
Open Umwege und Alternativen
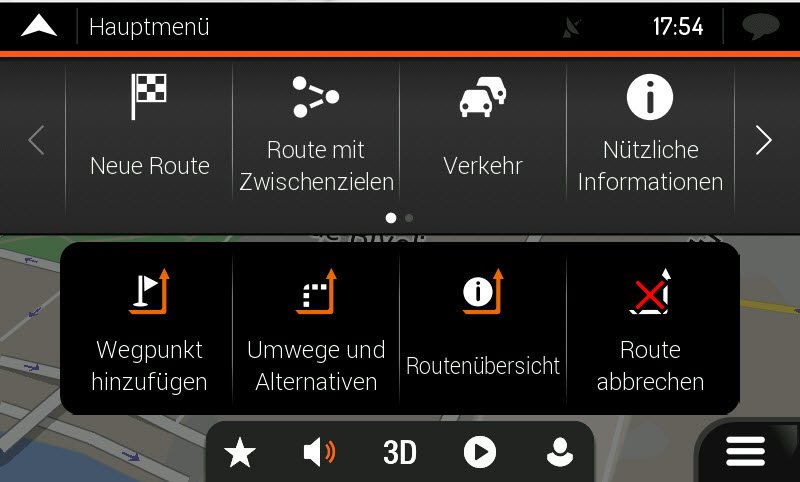[x=316, y=328]
